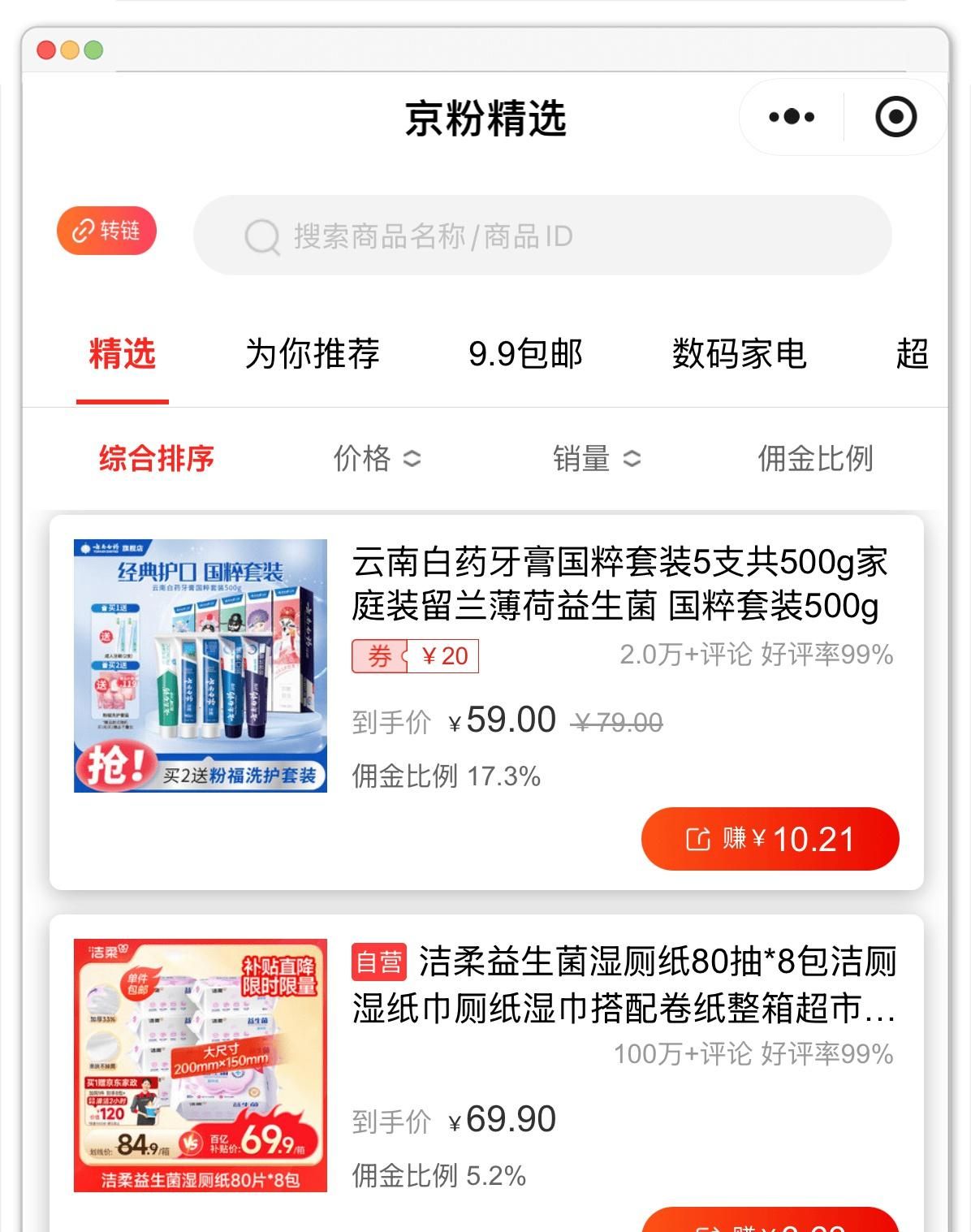Viewport: 971px width, 1232px height.
Task: Switch to the 为你推荐 tab
Action: (x=313, y=354)
